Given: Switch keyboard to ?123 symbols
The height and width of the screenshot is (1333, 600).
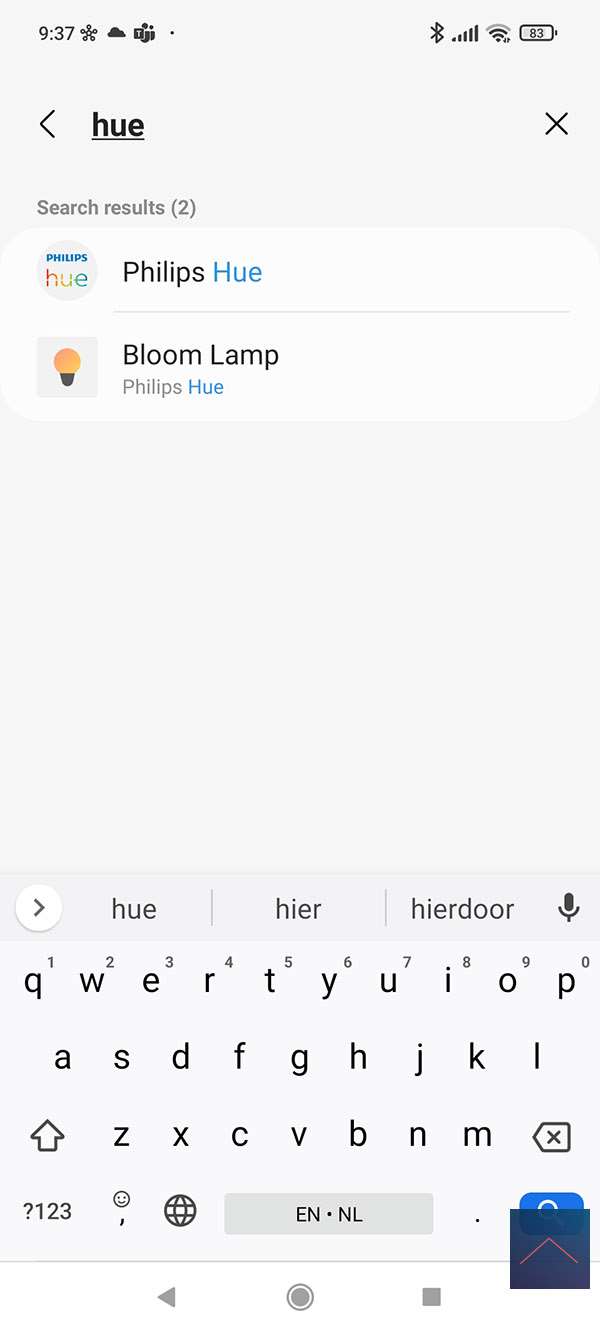Looking at the screenshot, I should click(47, 1212).
